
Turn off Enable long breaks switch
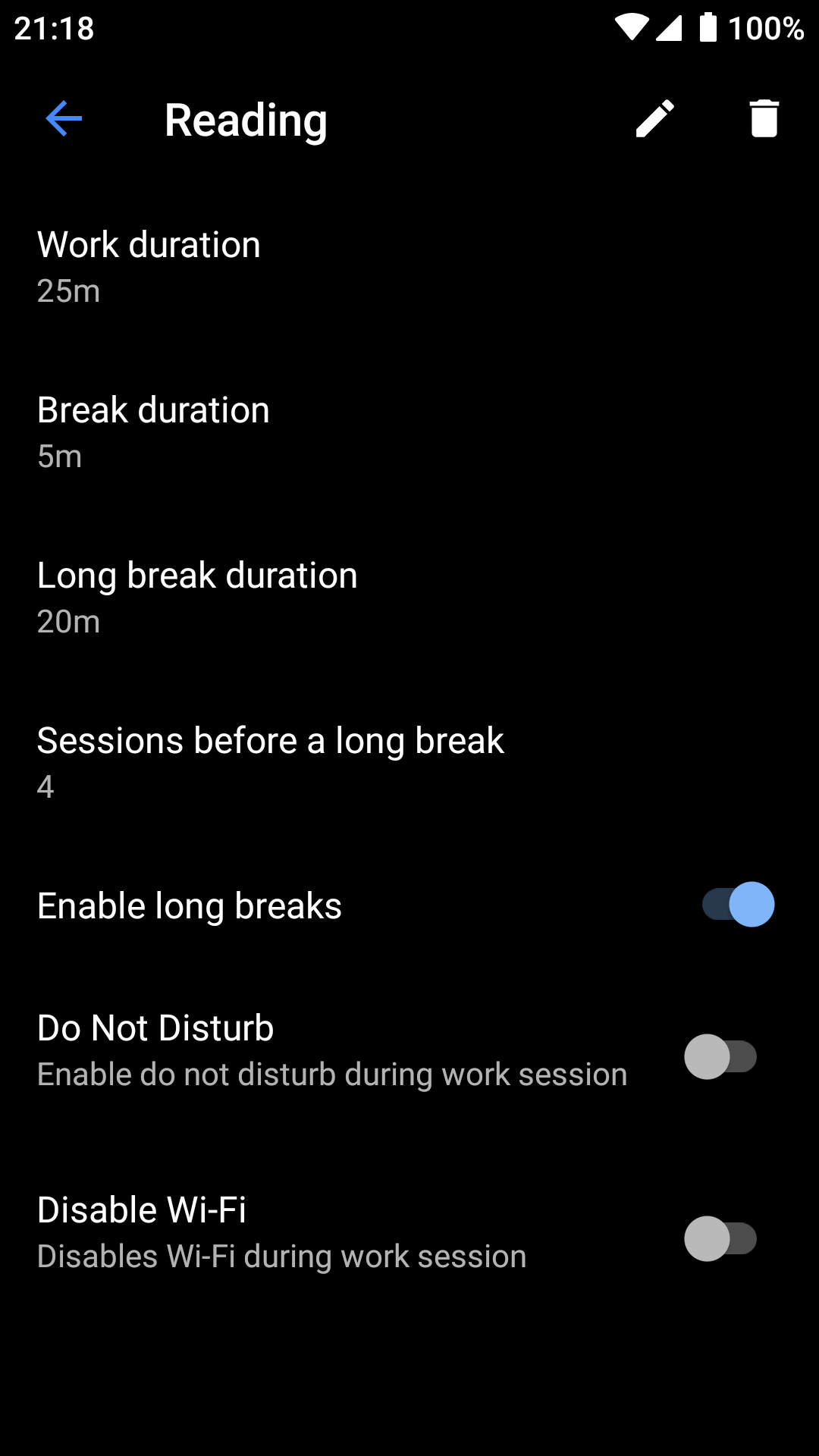pos(737,905)
